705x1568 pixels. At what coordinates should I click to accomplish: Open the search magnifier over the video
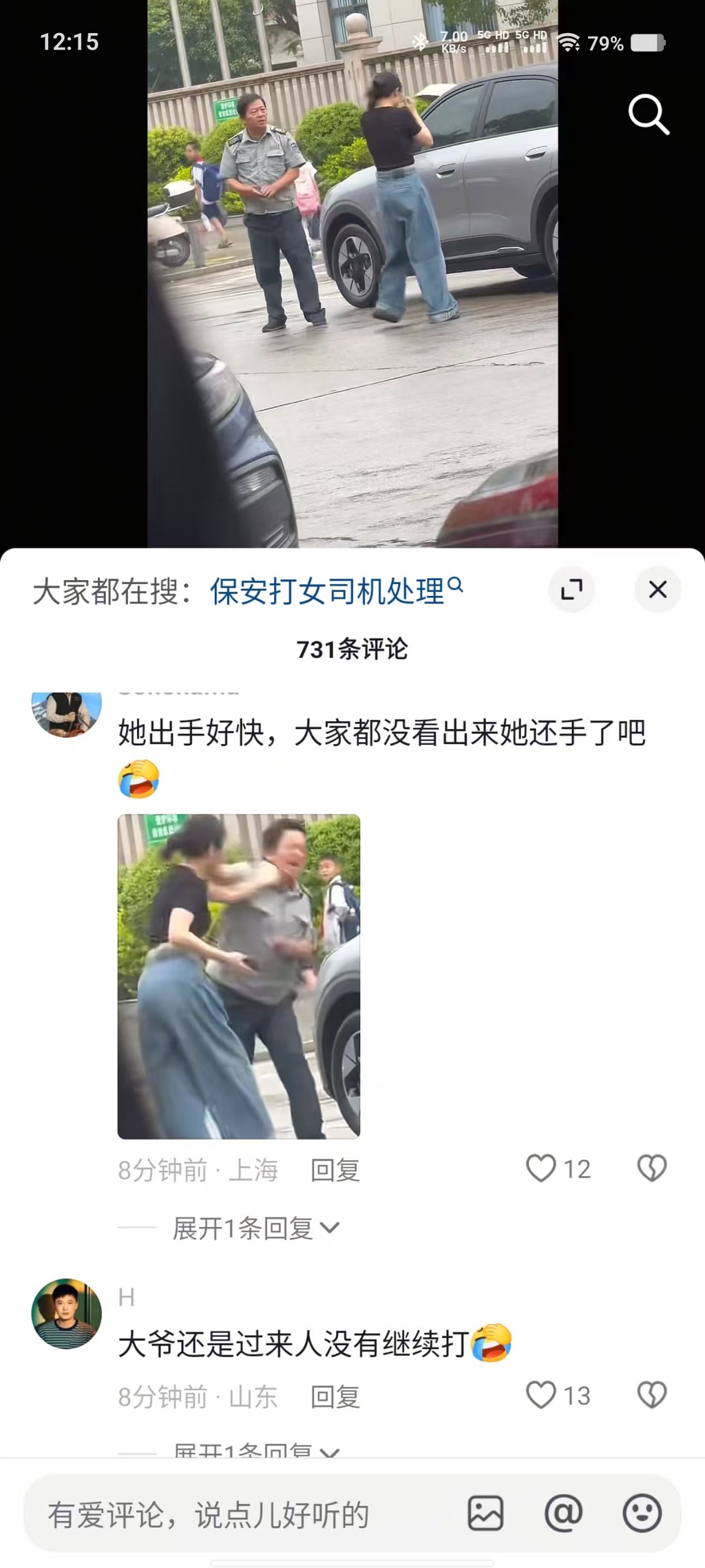649,114
